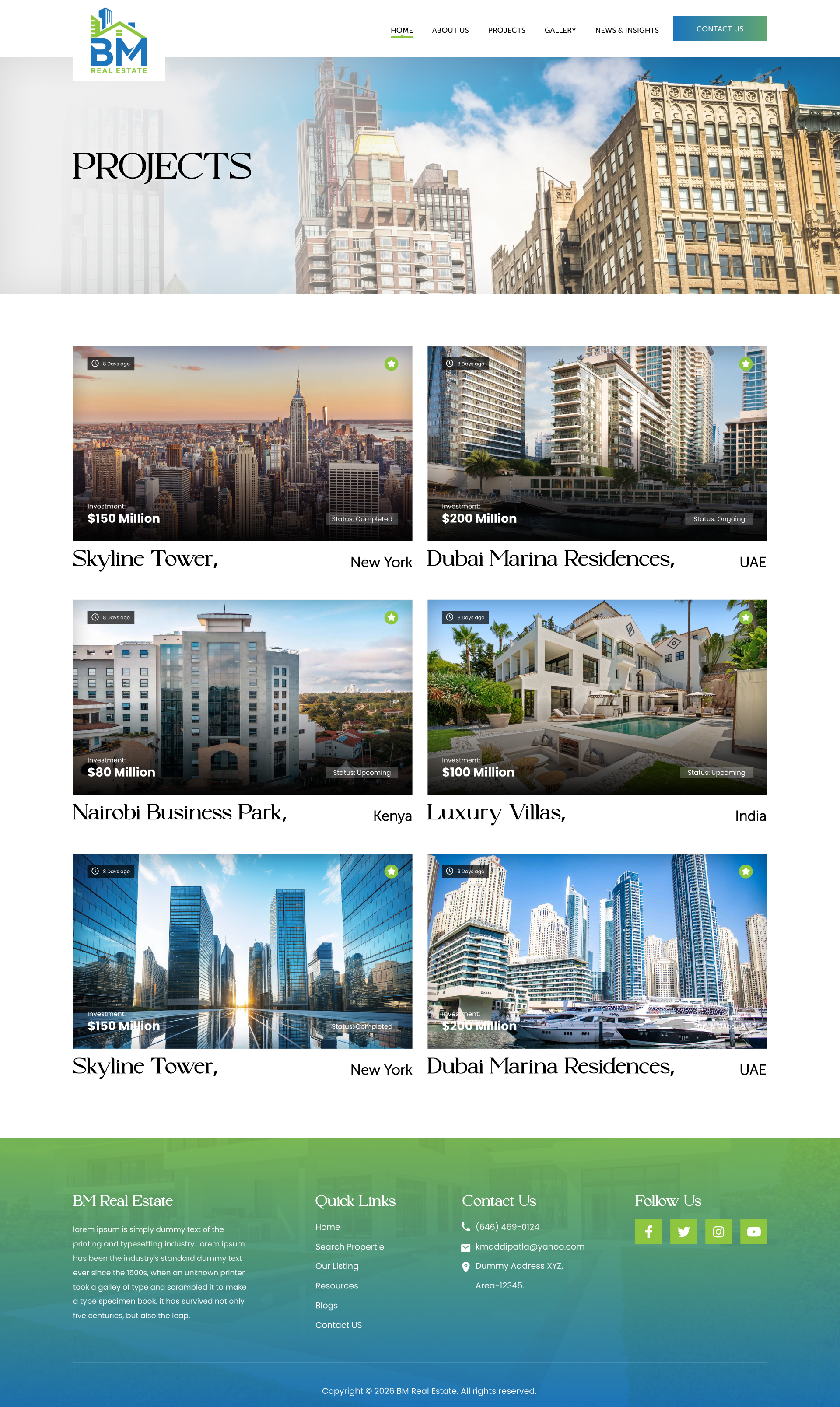Open the Blogs footer link
The height and width of the screenshot is (1407, 840).
pyautogui.click(x=326, y=1305)
